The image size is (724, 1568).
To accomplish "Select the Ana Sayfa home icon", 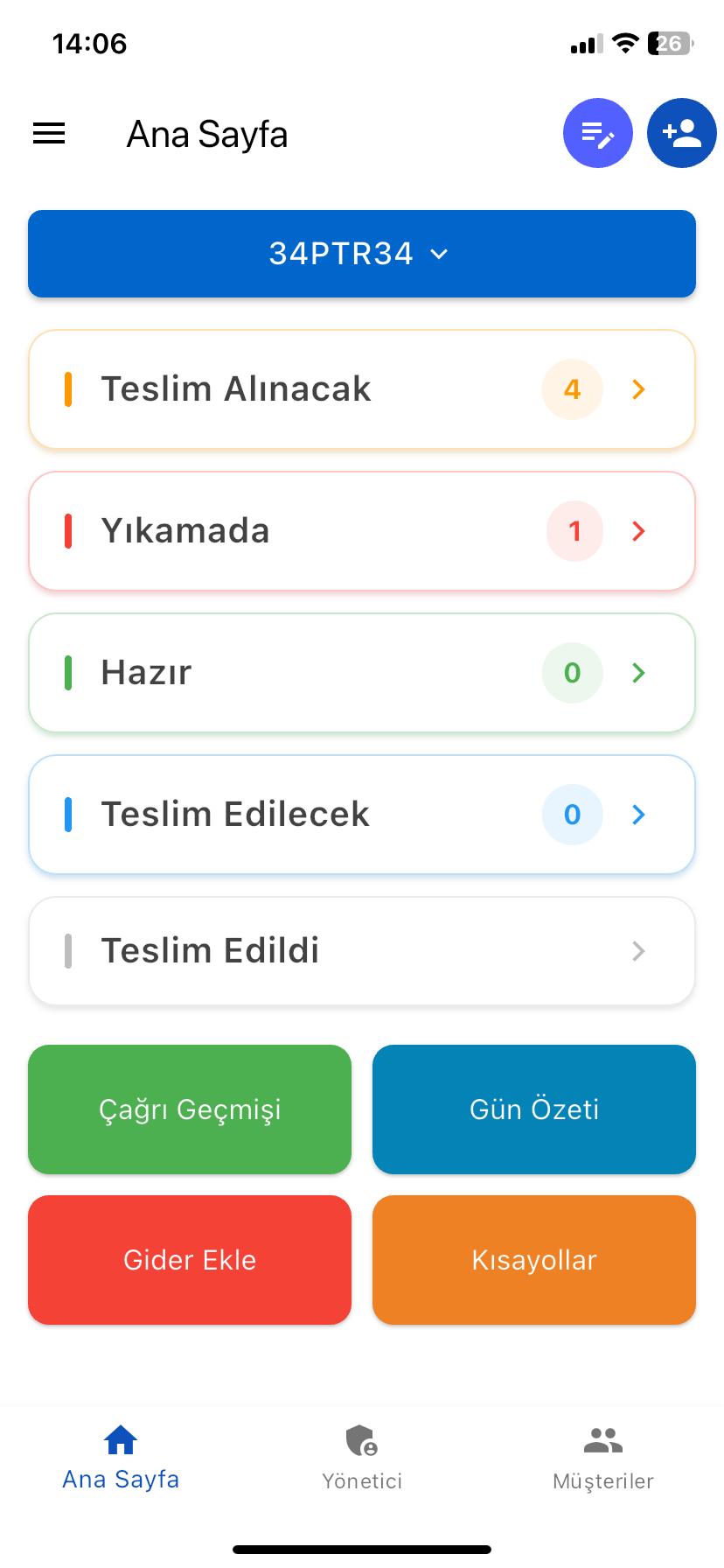I will (120, 1439).
